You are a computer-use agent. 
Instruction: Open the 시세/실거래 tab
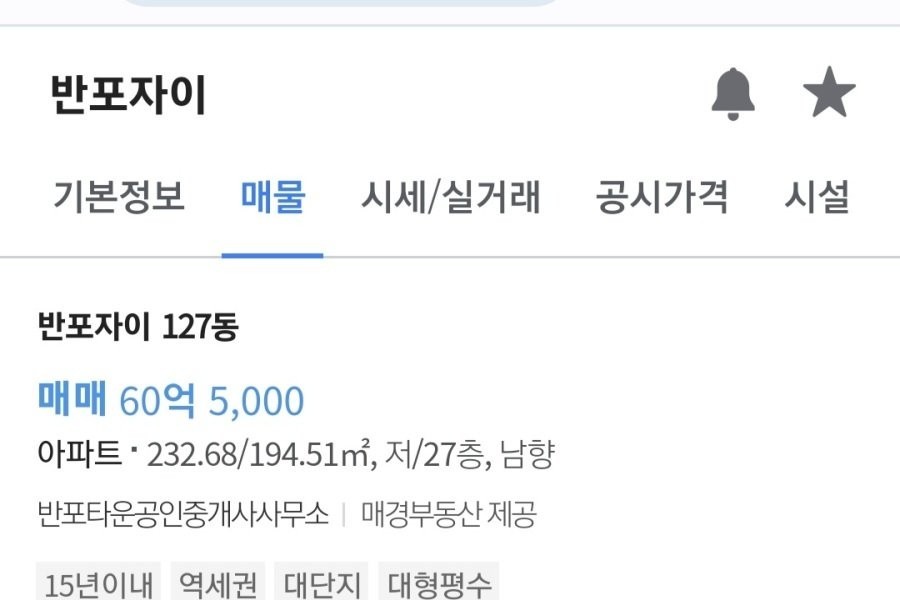click(x=450, y=198)
